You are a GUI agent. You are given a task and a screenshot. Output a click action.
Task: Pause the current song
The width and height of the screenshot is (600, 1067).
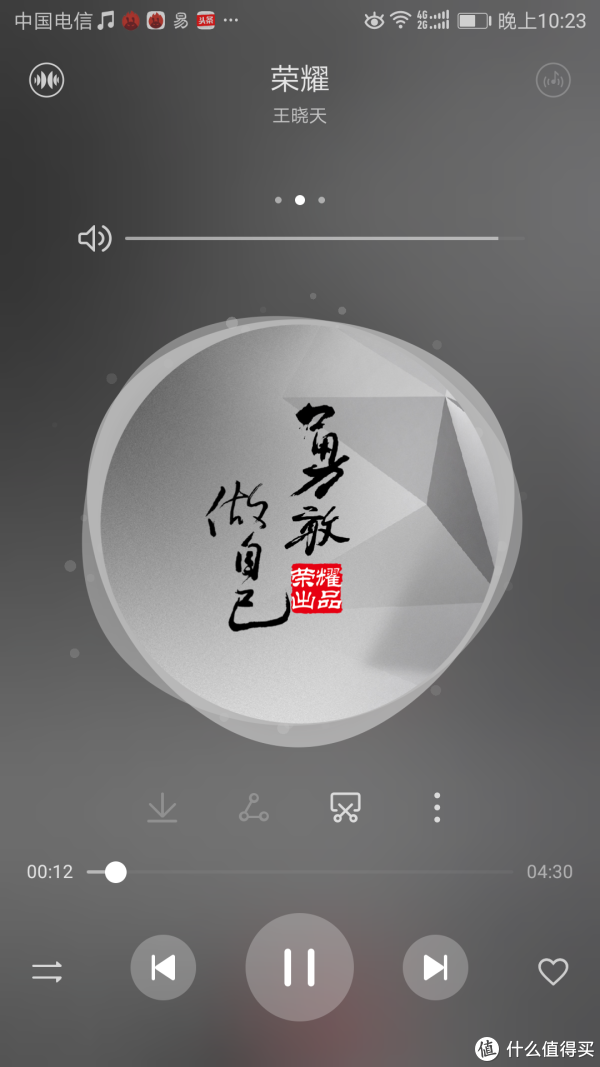pyautogui.click(x=299, y=967)
